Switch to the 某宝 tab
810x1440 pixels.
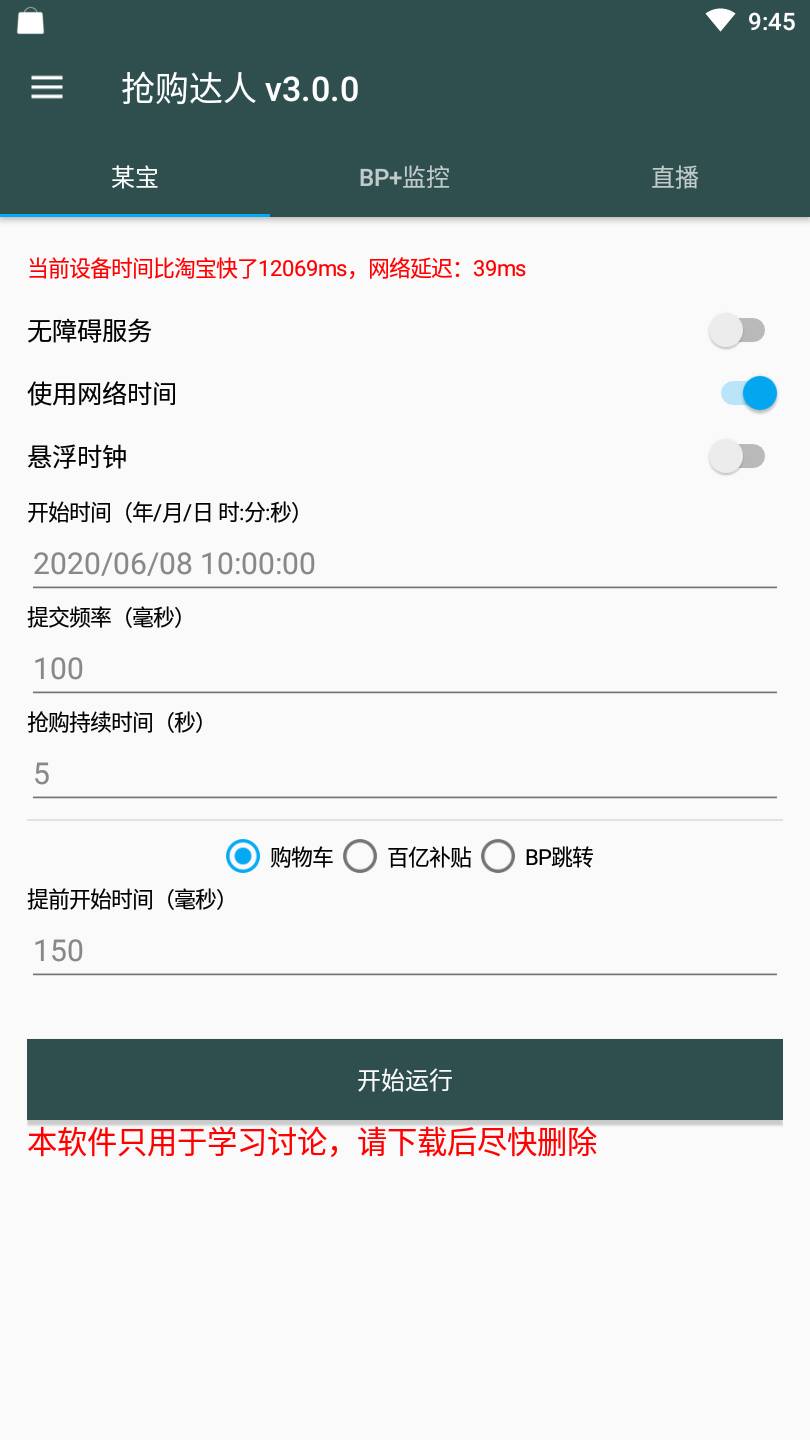[135, 178]
